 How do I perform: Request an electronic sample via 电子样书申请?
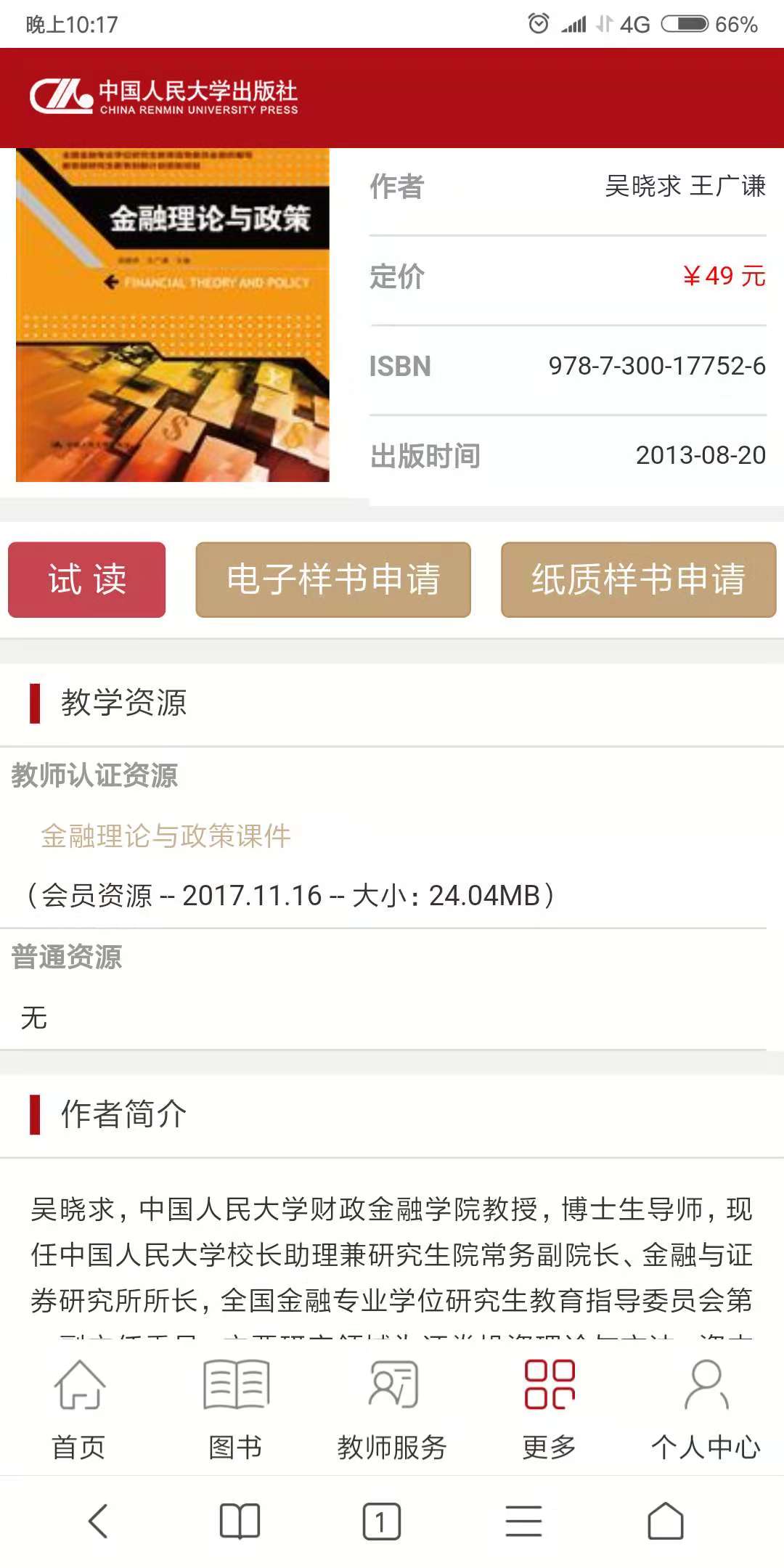(x=333, y=579)
